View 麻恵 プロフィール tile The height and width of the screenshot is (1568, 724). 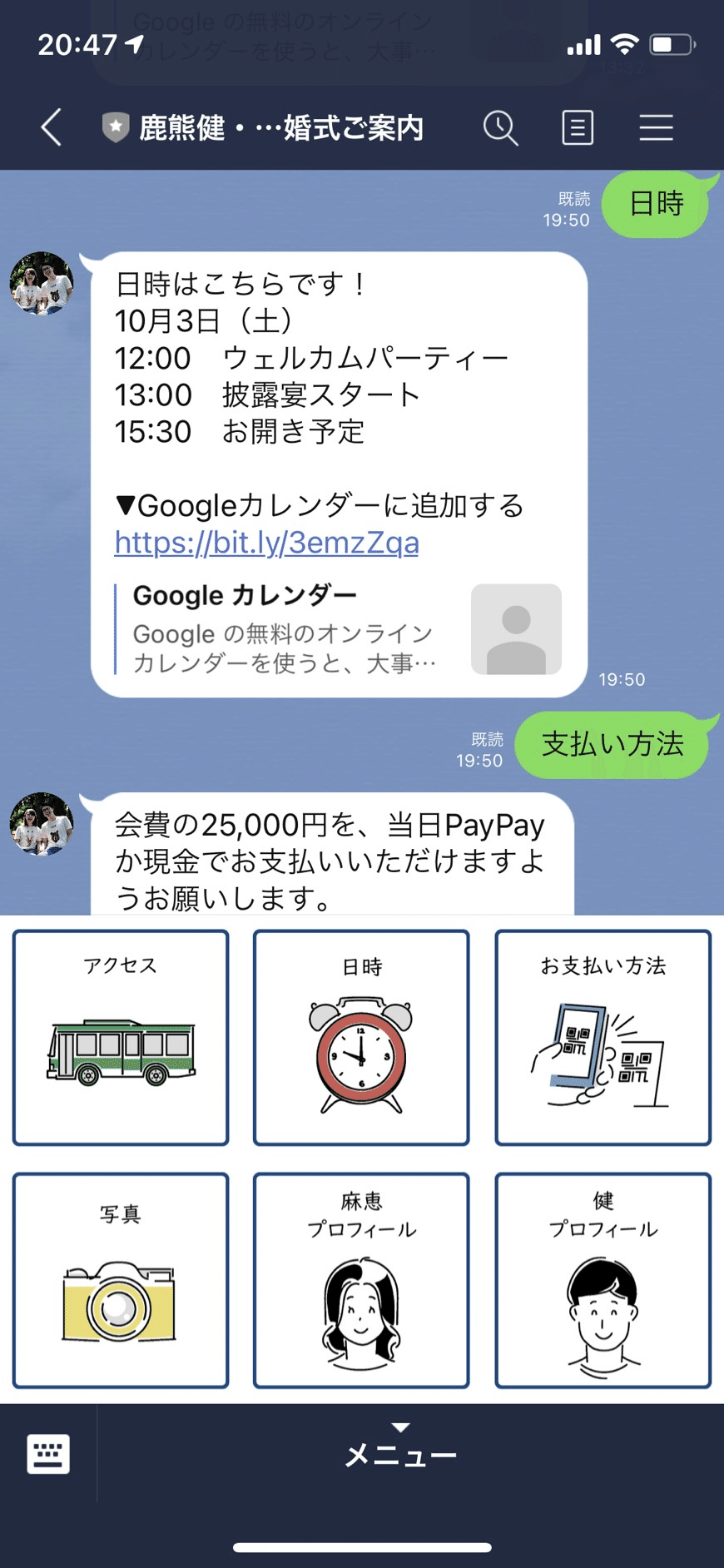pyautogui.click(x=361, y=1280)
